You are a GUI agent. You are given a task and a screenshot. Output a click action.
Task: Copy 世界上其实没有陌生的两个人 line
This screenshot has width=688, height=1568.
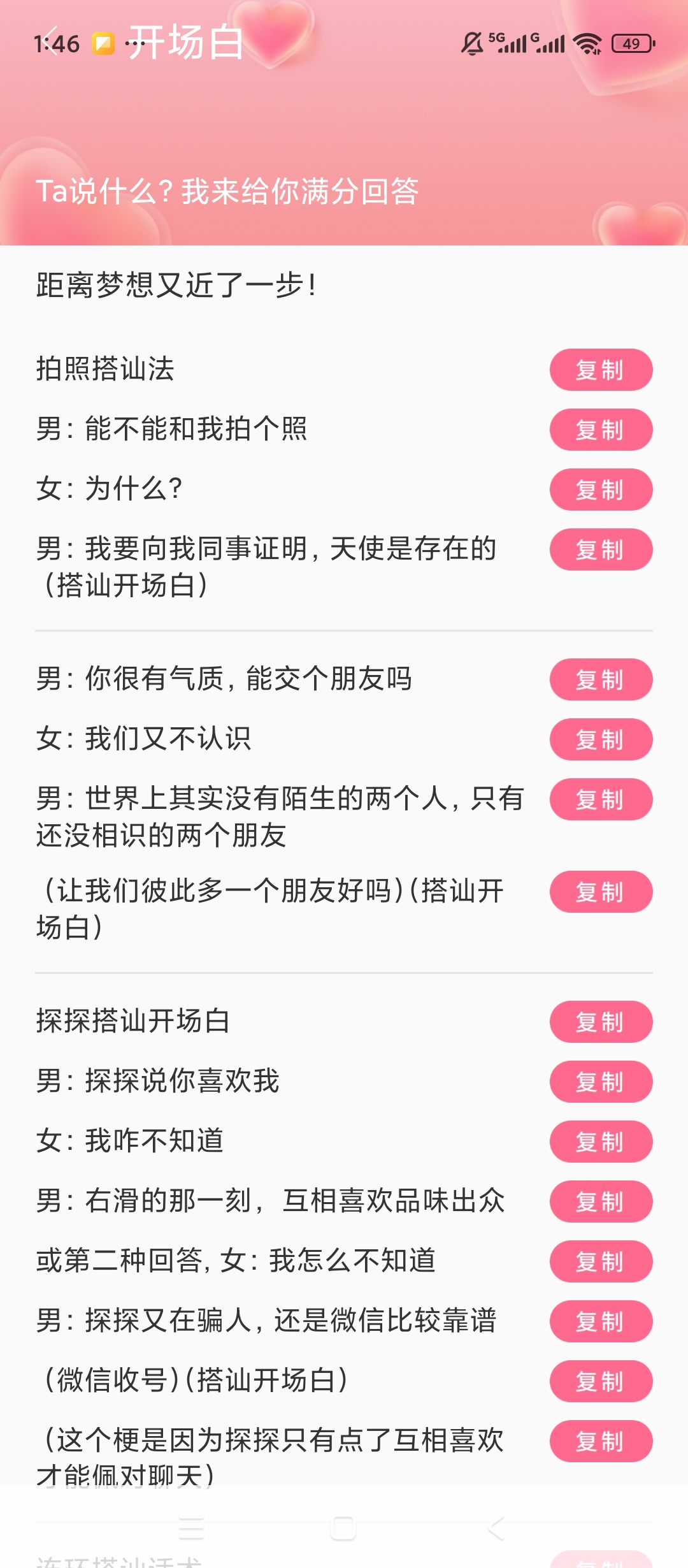click(x=601, y=800)
